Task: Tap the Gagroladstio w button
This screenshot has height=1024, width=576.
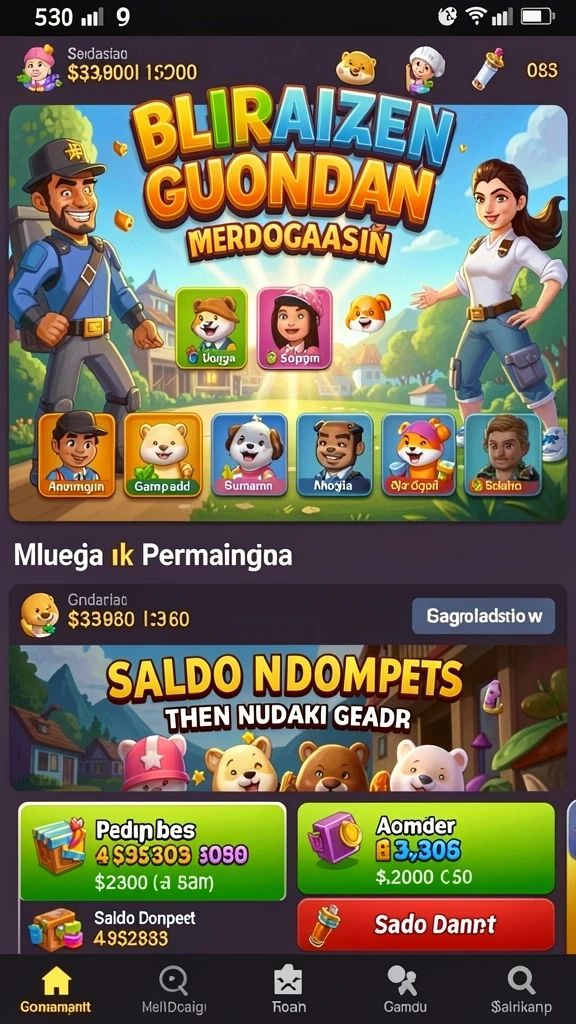Action: [483, 616]
